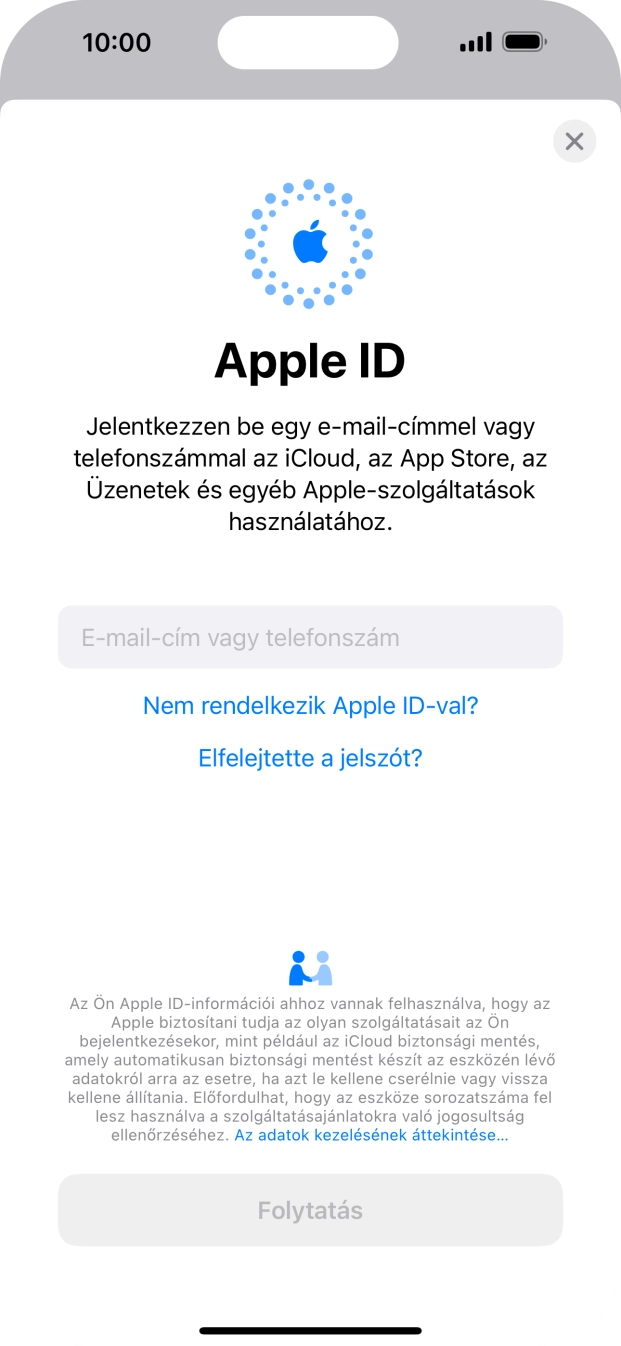This screenshot has height=1346, width=621.
Task: Close the Apple ID sign-in sheet
Action: [574, 142]
